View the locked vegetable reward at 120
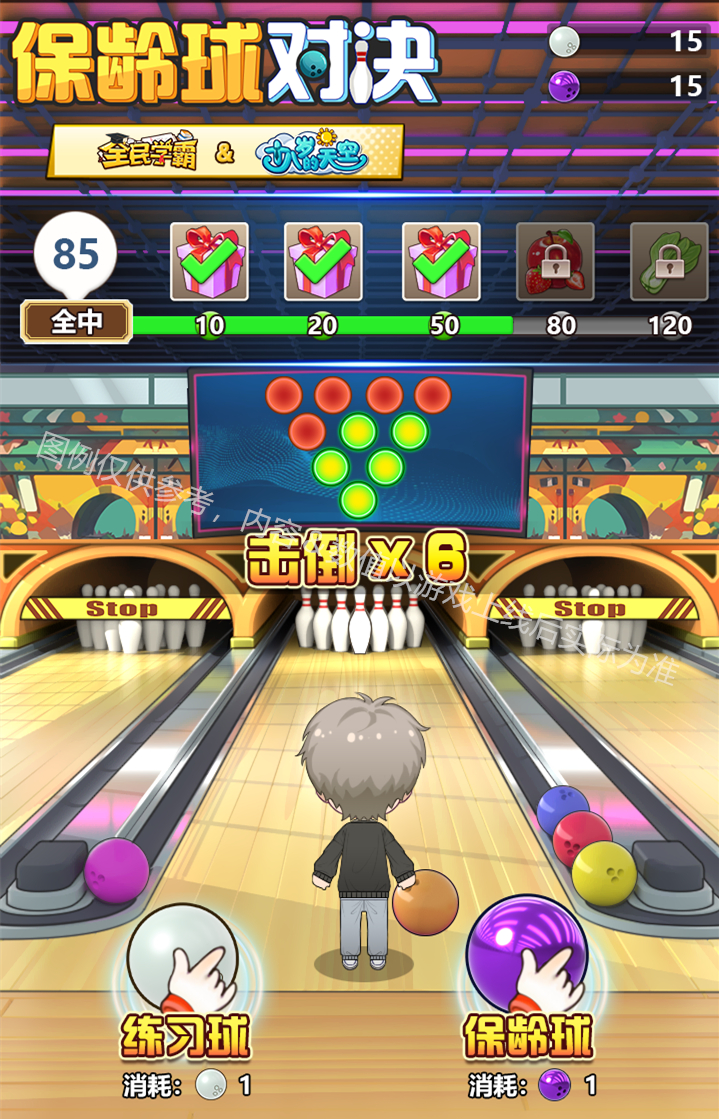This screenshot has width=719, height=1119. 669,261
